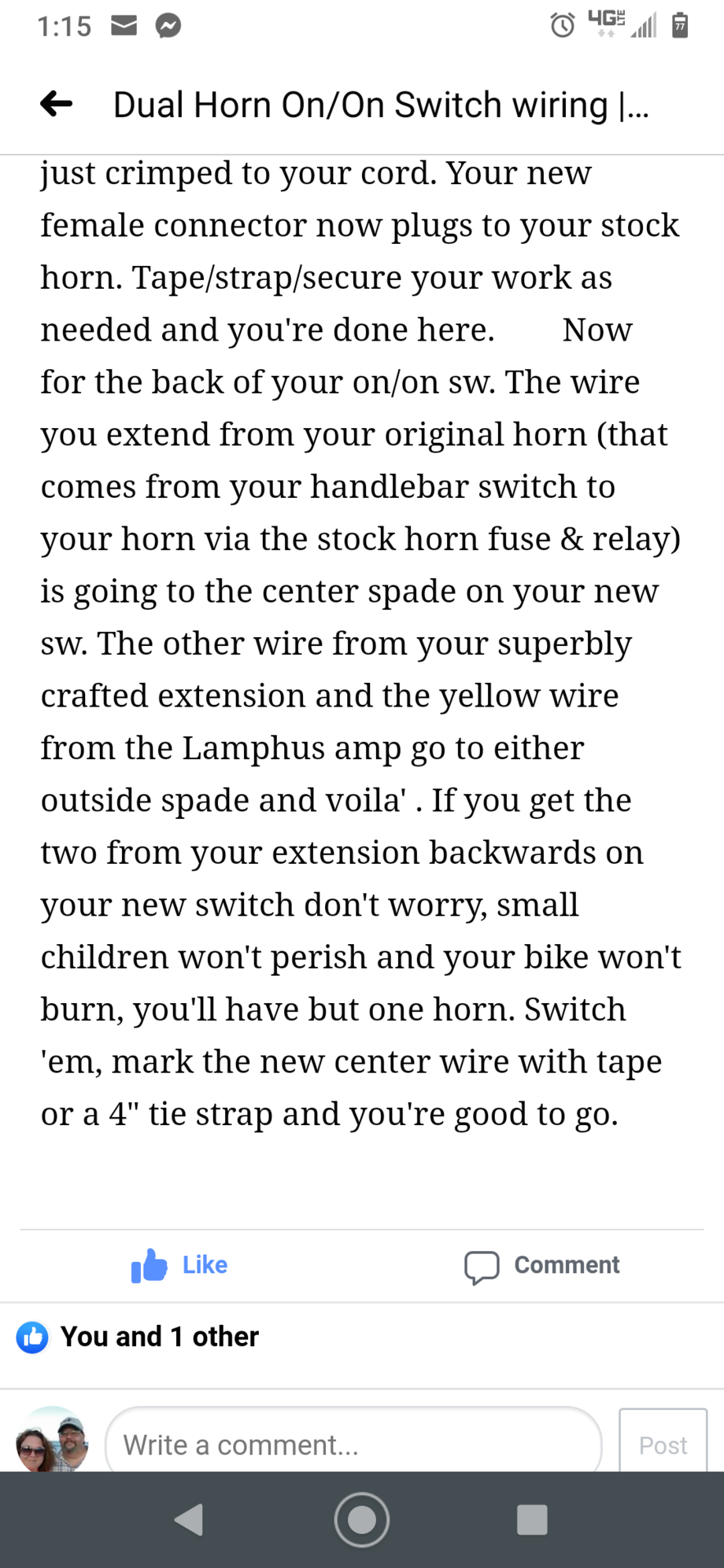Image resolution: width=724 pixels, height=1568 pixels.
Task: Open recent apps from the navigation bar
Action: pyautogui.click(x=532, y=1519)
